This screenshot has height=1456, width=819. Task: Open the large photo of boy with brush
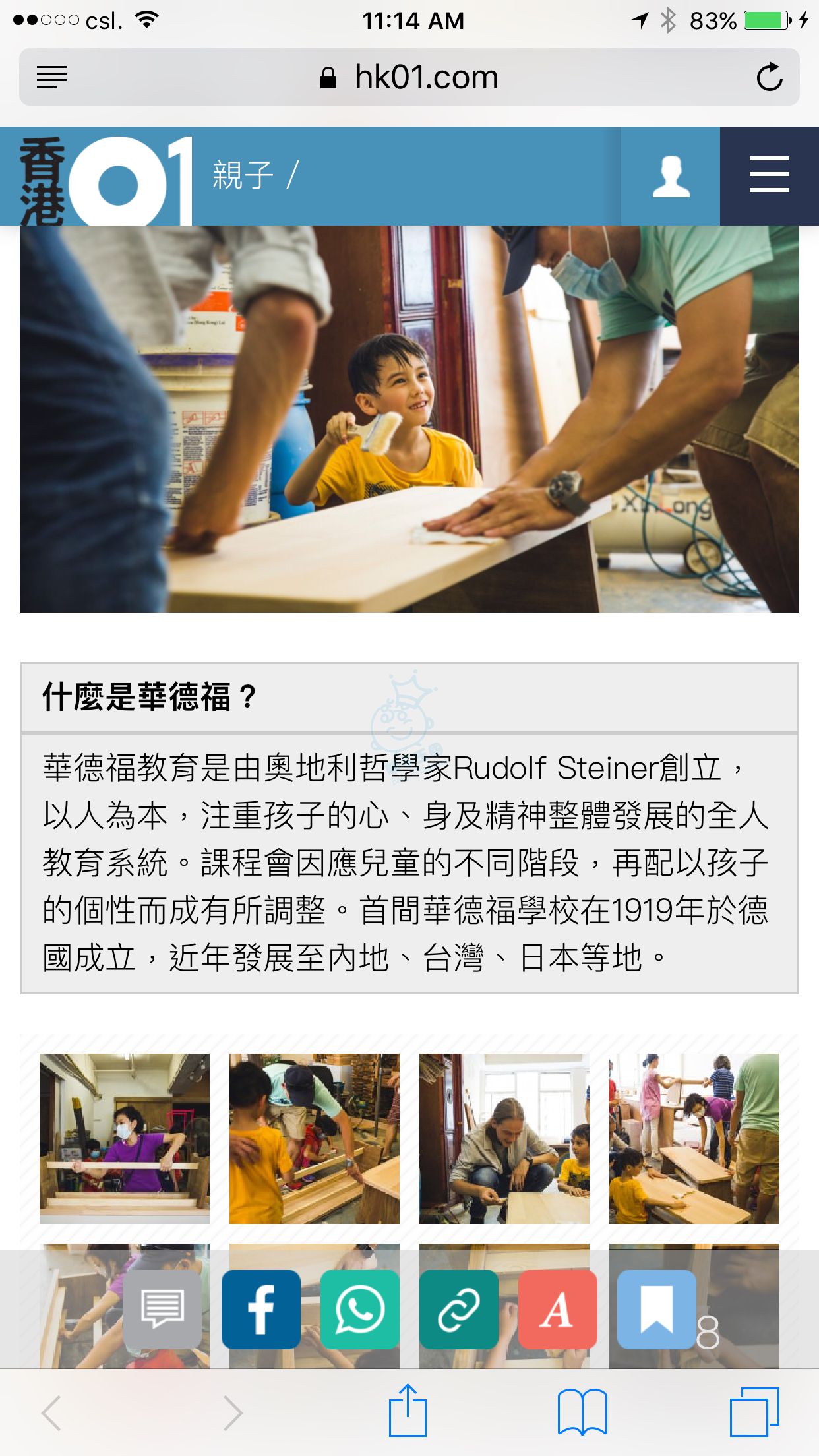click(409, 419)
